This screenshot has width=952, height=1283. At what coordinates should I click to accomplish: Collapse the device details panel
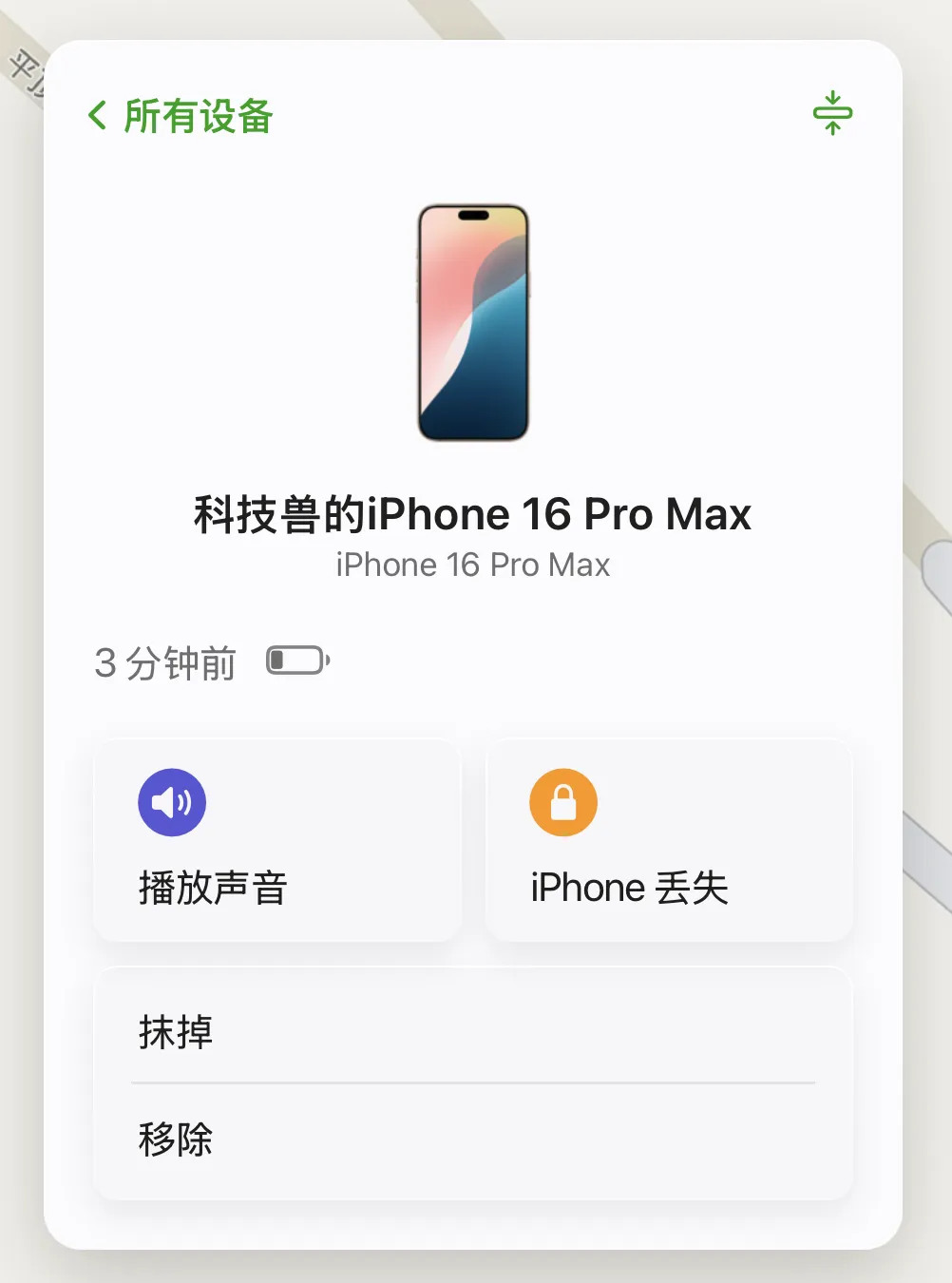[x=832, y=114]
